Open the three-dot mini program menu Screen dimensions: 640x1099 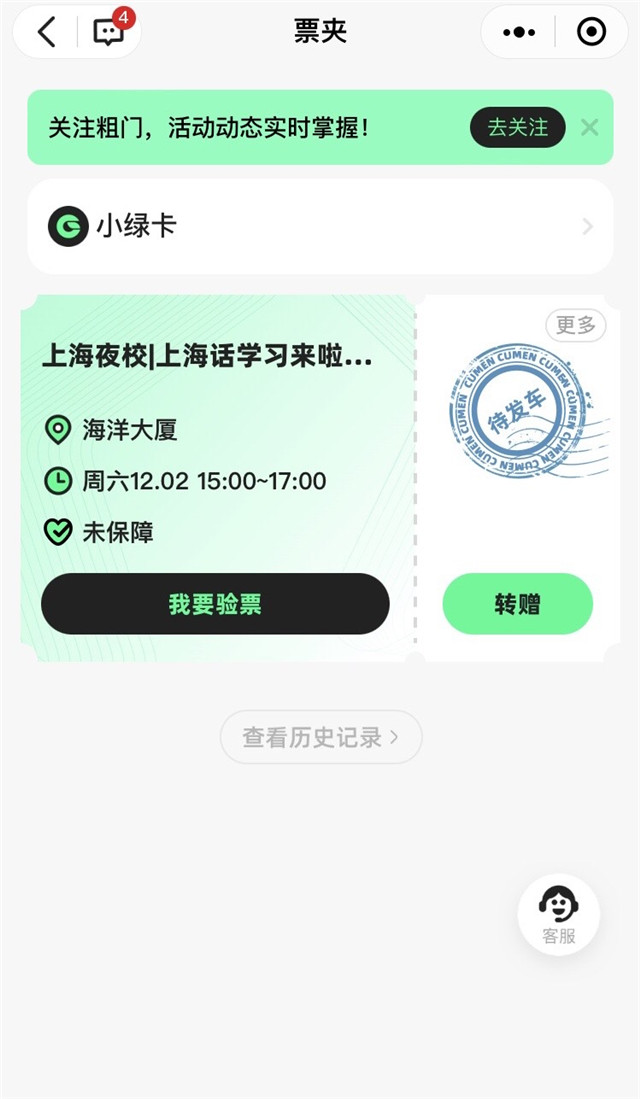[x=519, y=32]
